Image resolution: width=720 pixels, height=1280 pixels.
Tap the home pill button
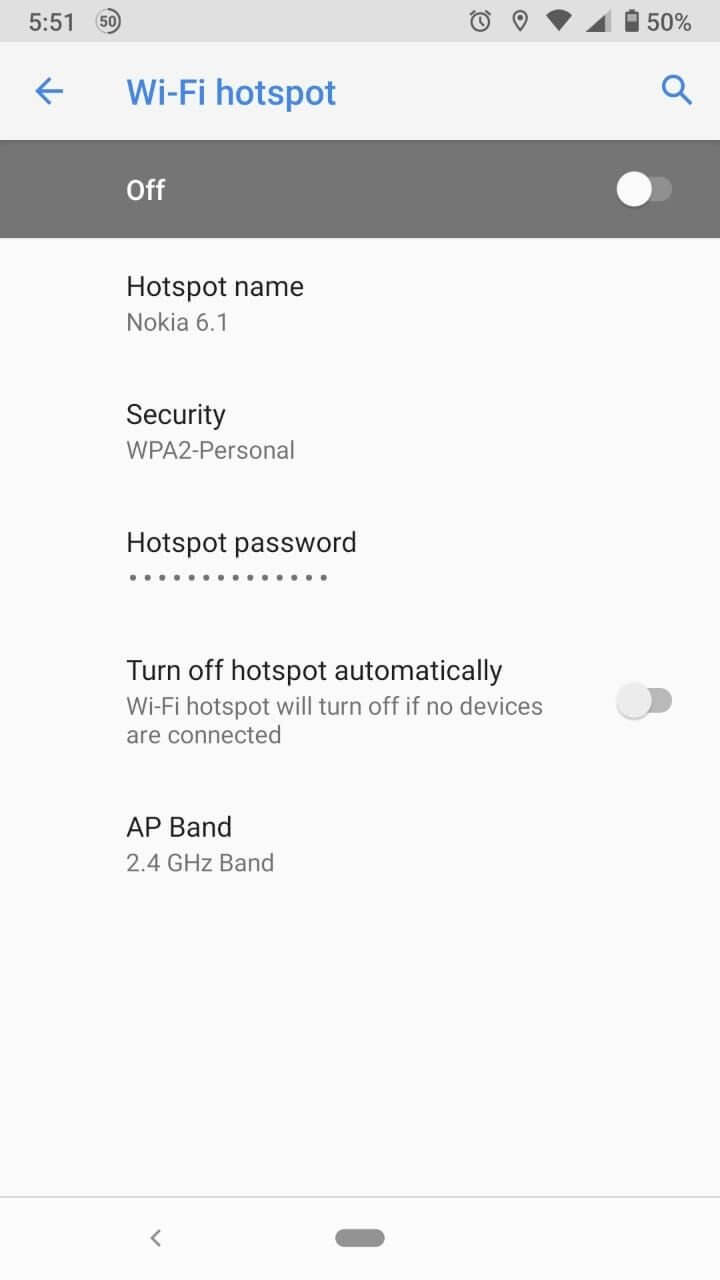(360, 1238)
